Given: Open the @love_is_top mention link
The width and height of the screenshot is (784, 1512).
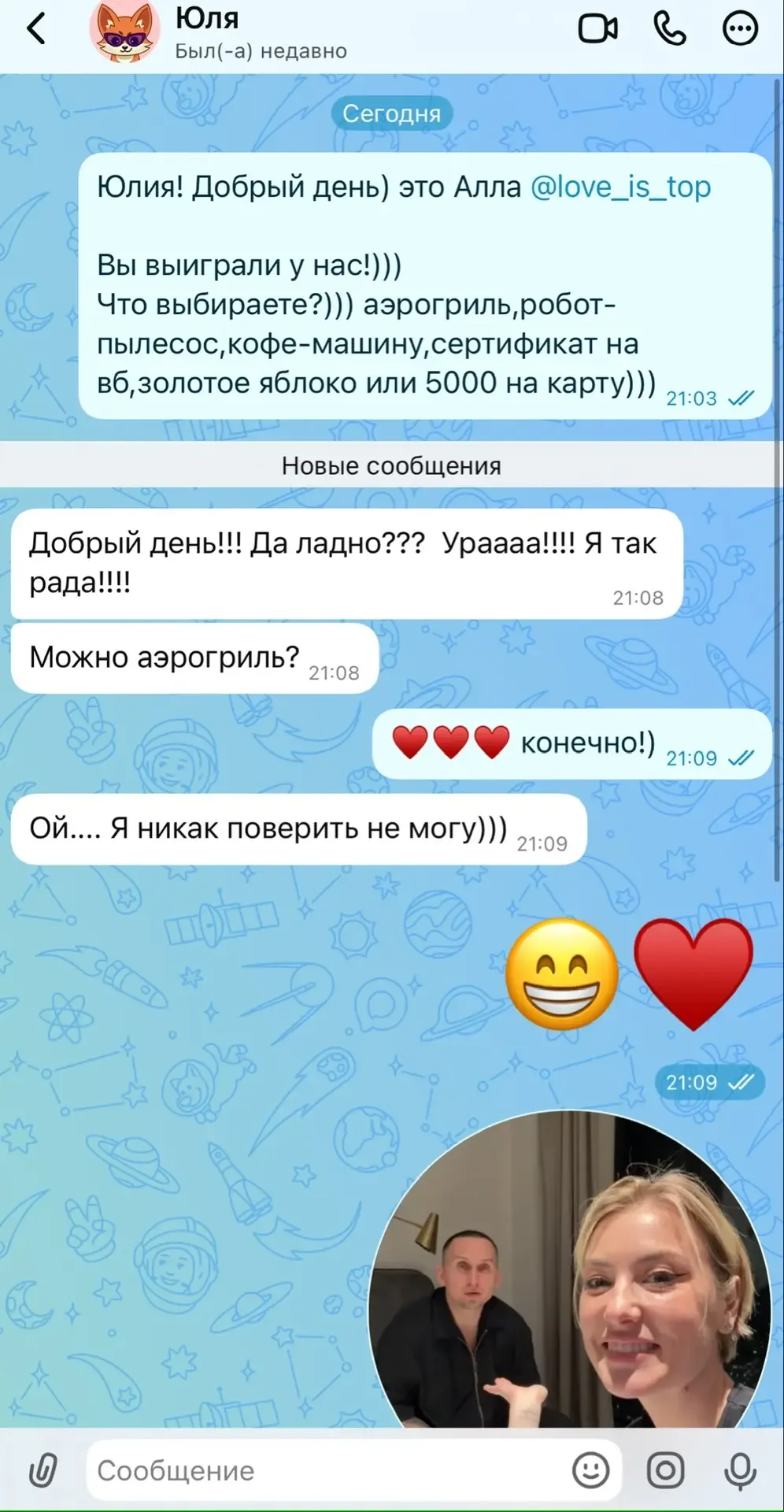Looking at the screenshot, I should pos(620,187).
